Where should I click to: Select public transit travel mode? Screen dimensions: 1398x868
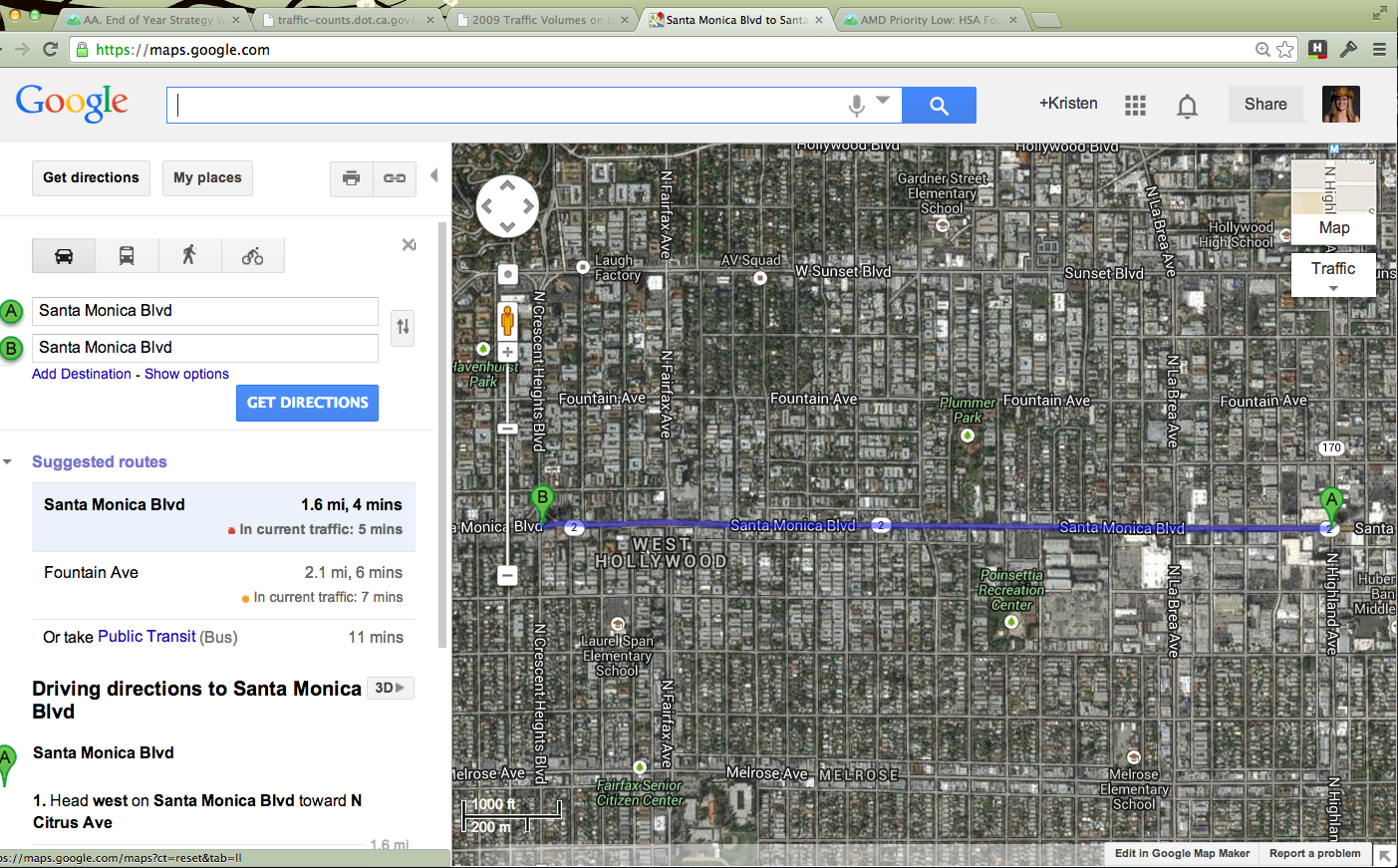(127, 255)
